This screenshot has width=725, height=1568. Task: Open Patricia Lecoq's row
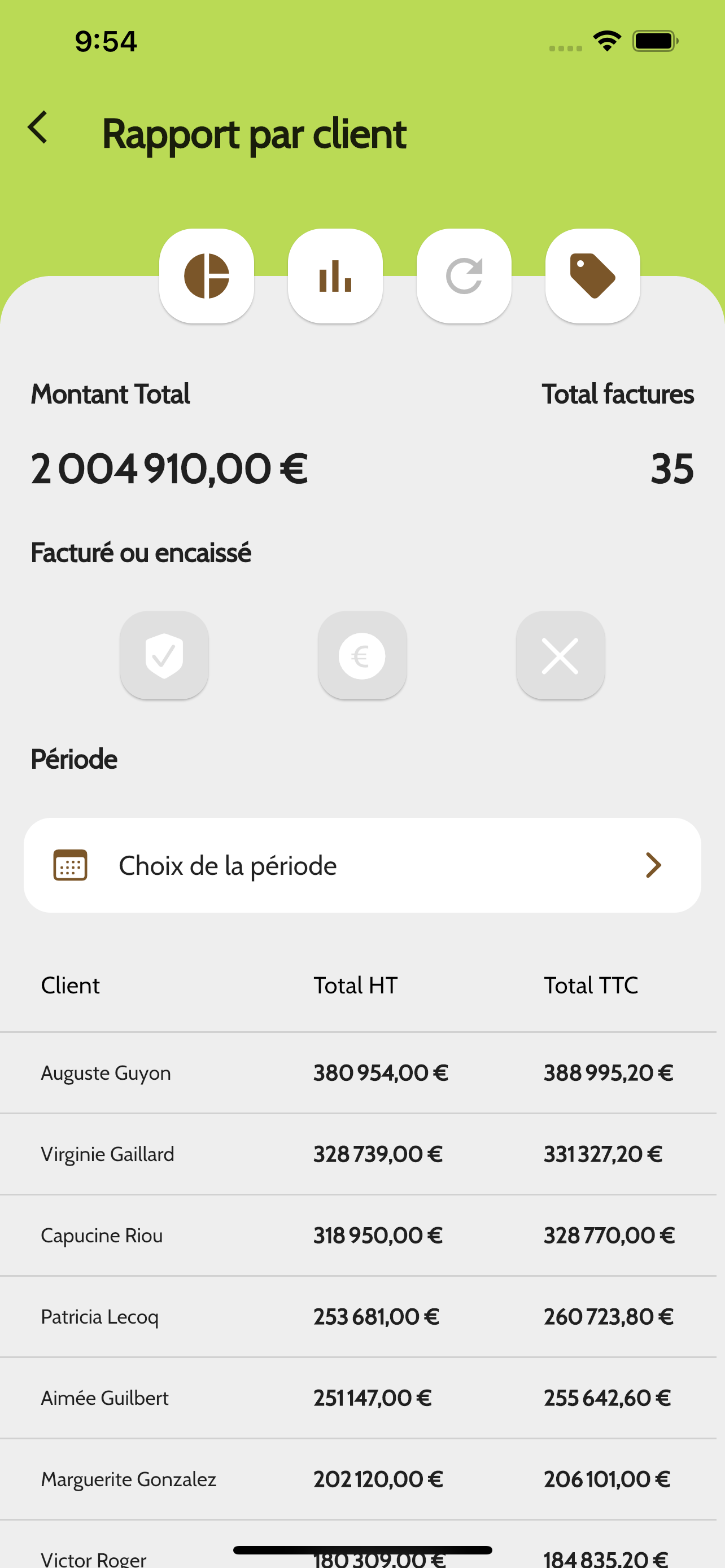[358, 1317]
